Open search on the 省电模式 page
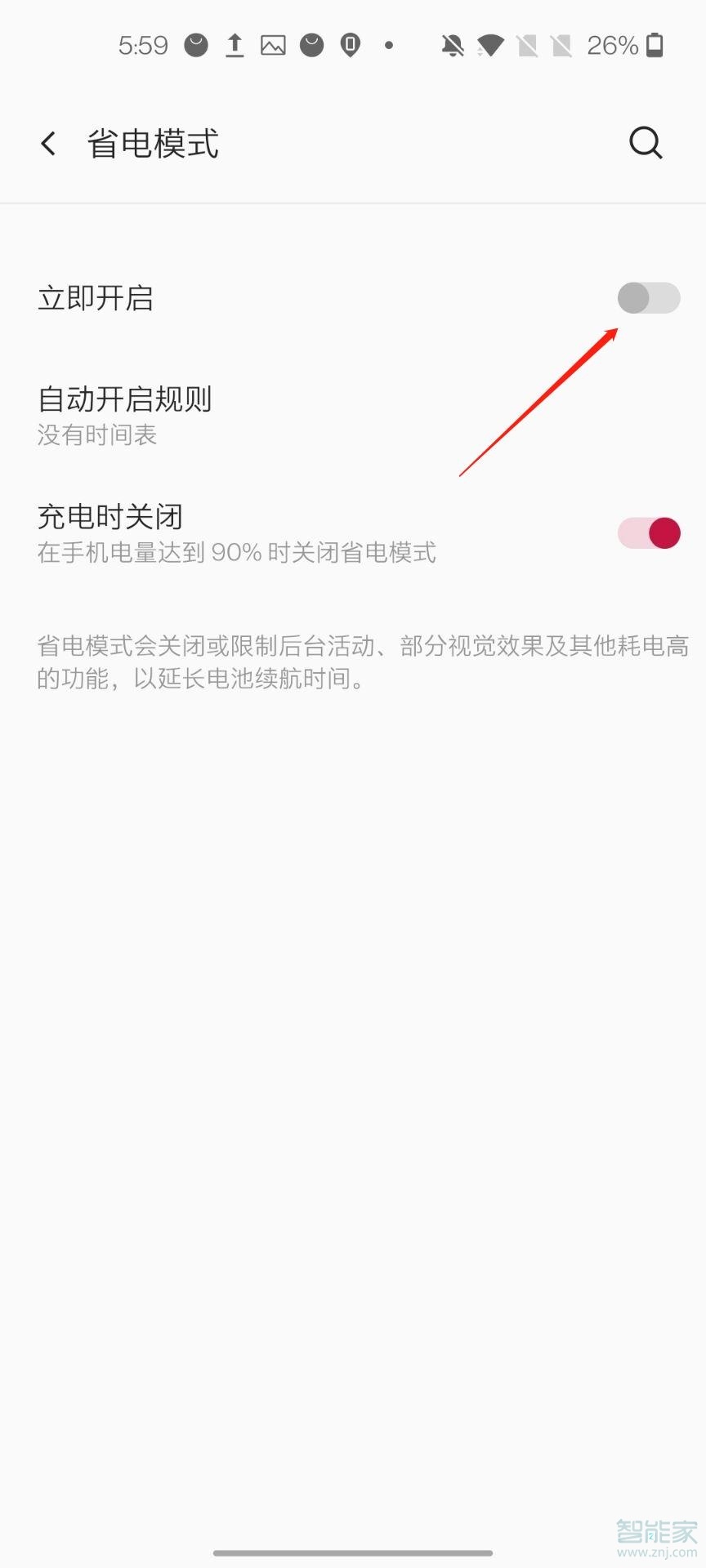Image resolution: width=706 pixels, height=1568 pixels. tap(646, 143)
